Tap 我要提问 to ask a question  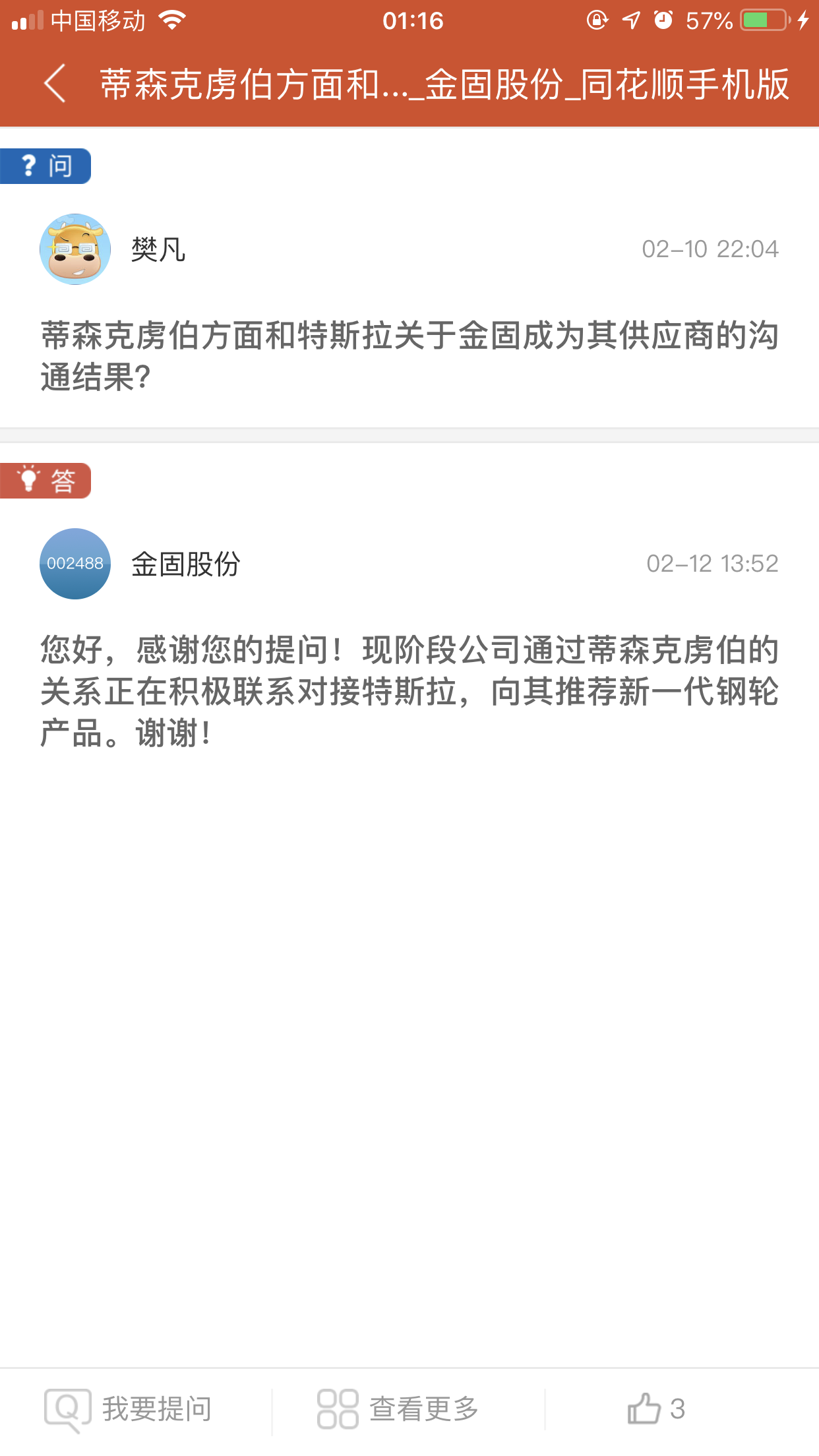[129, 1409]
